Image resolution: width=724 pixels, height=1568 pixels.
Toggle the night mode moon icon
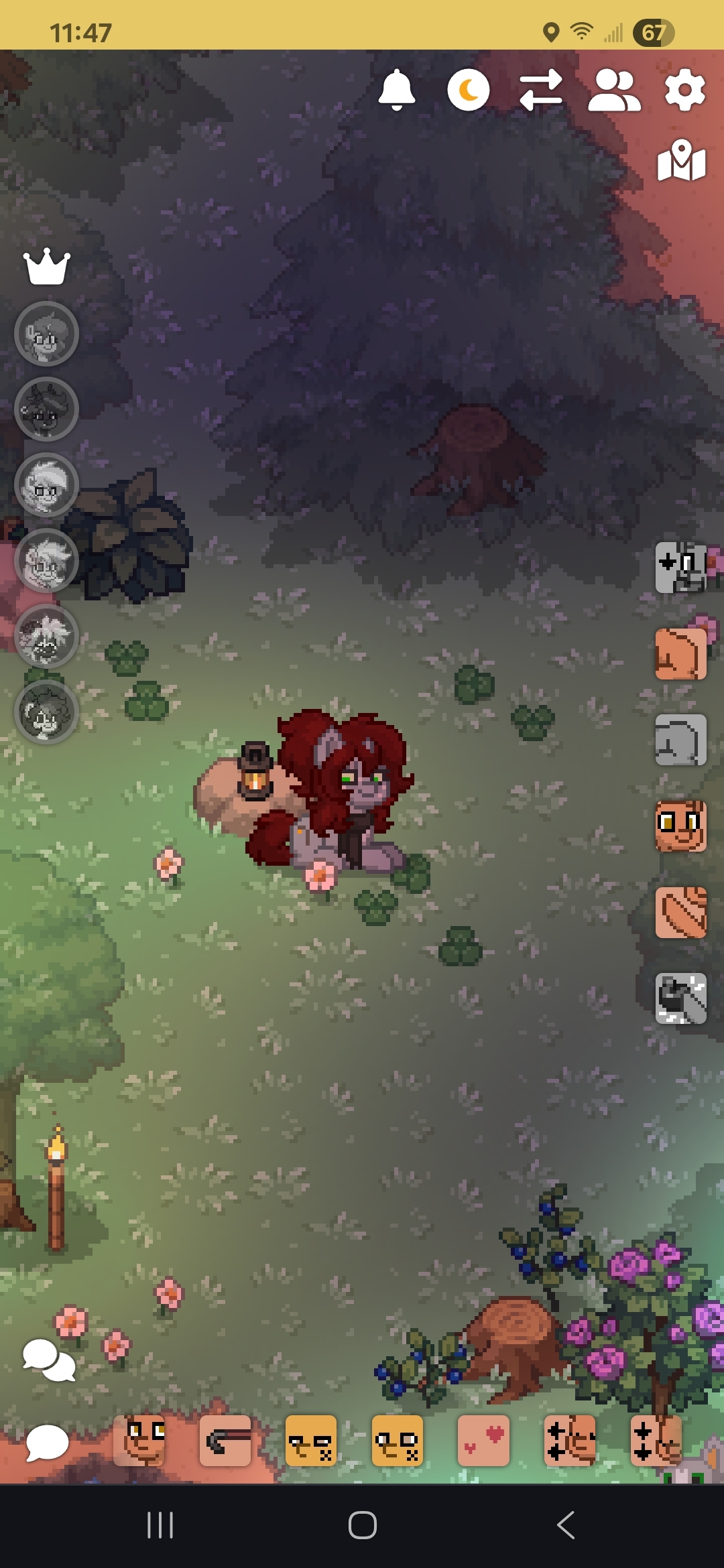click(469, 90)
